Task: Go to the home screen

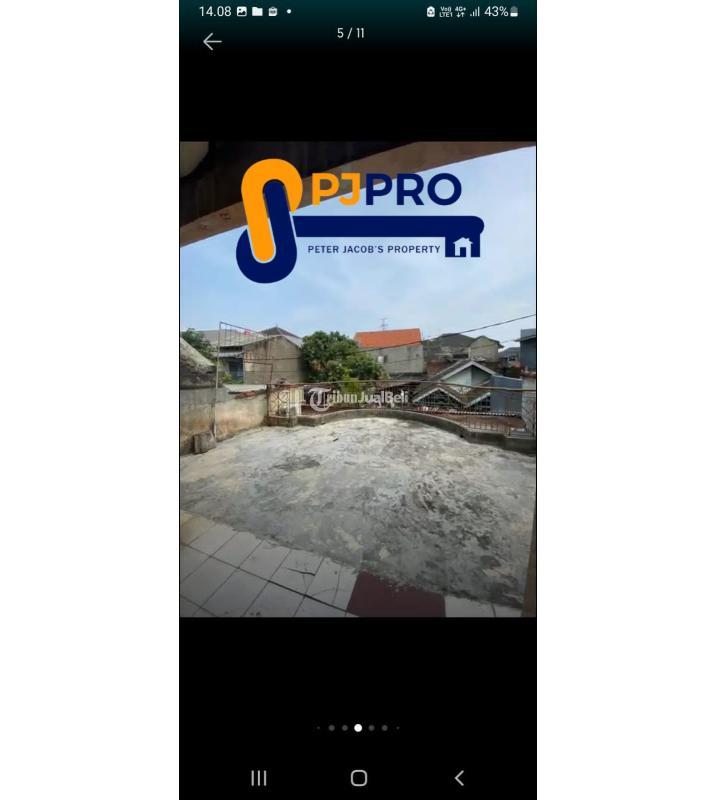Action: point(359,778)
